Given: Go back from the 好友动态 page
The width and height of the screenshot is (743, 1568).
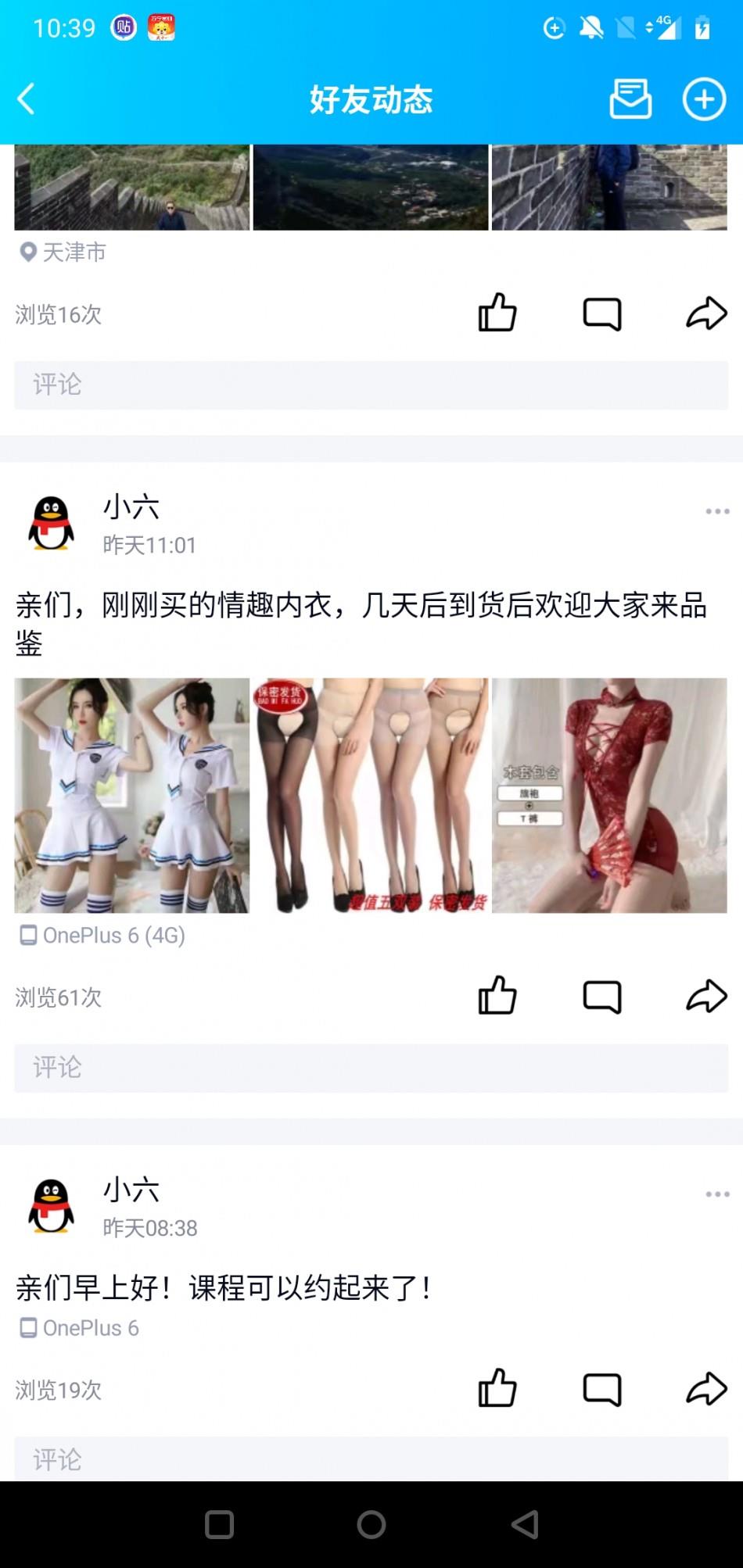Looking at the screenshot, I should (x=27, y=99).
